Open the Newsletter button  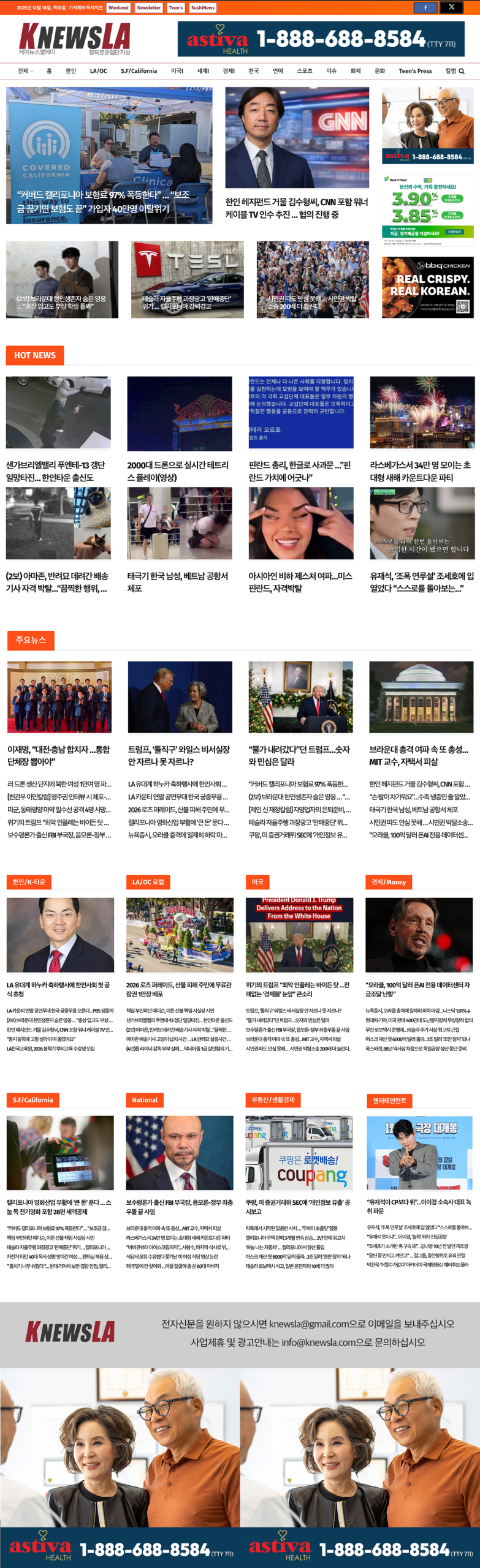pos(148,8)
